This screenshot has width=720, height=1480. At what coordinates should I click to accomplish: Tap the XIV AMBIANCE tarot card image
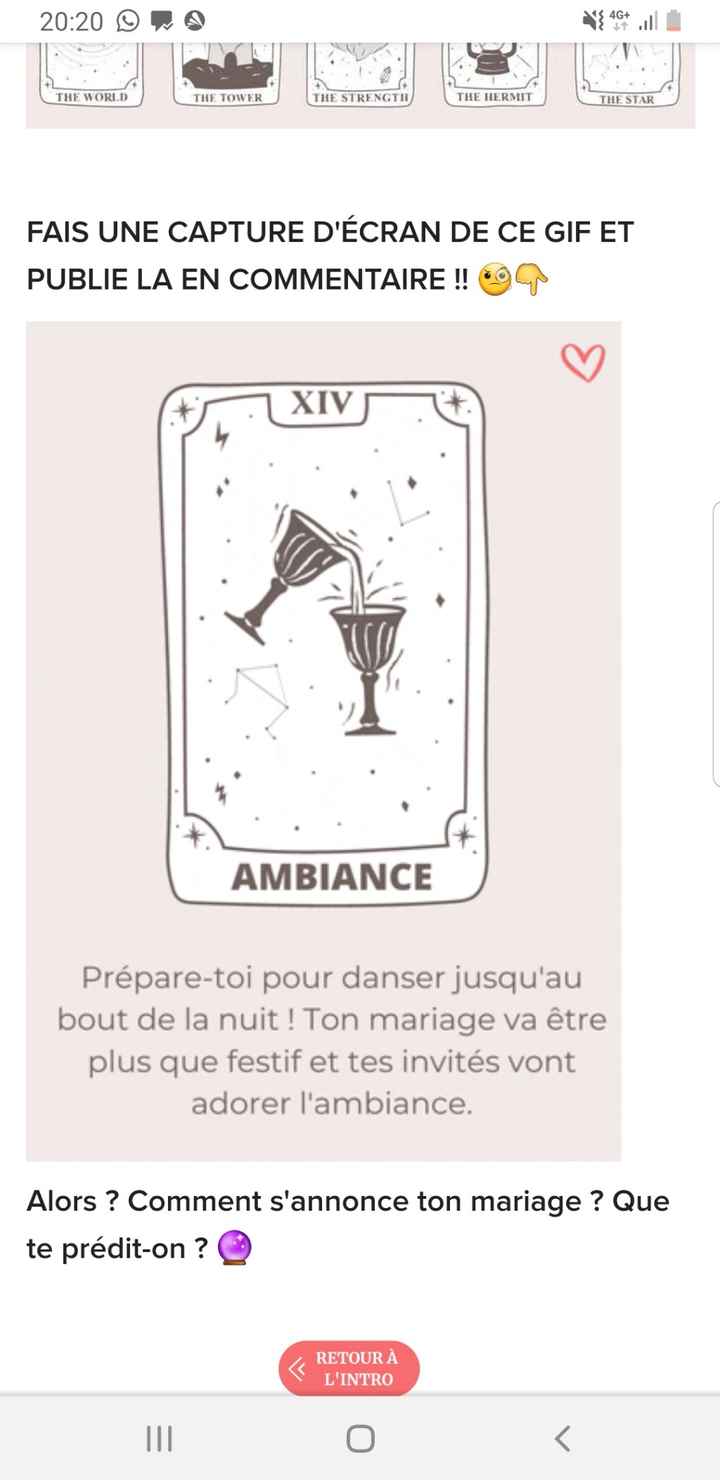tap(324, 640)
